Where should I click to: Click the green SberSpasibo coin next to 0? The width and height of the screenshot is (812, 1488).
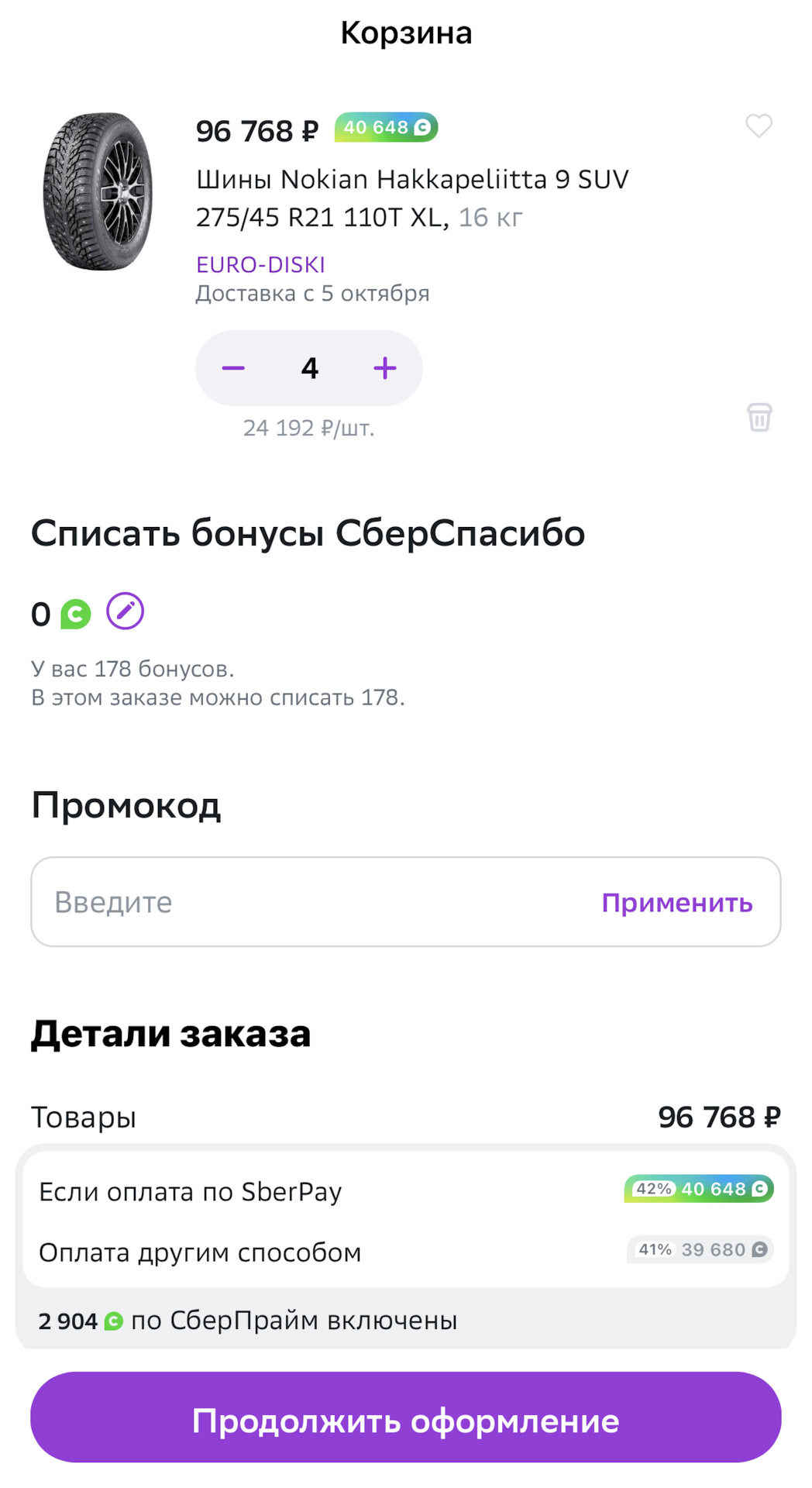click(74, 612)
